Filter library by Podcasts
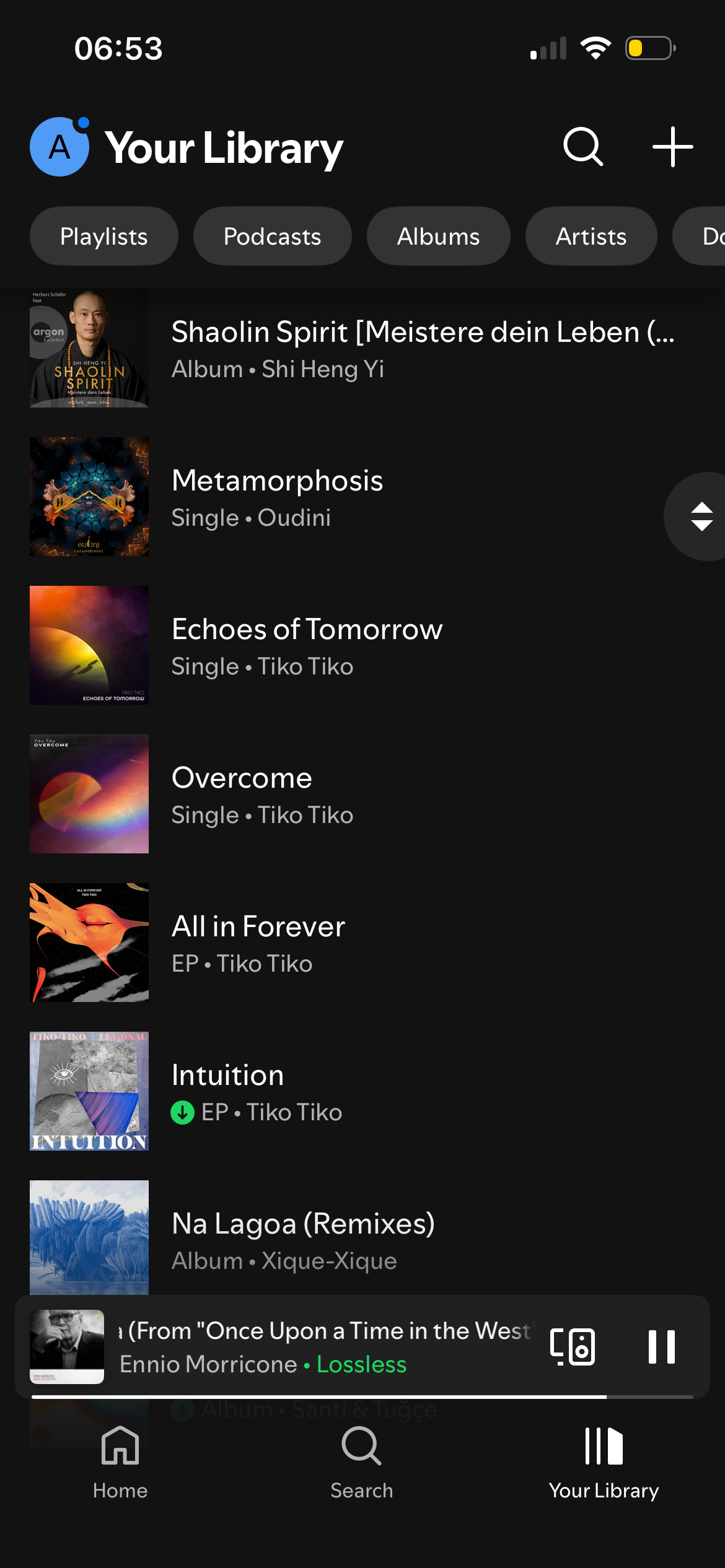The width and height of the screenshot is (725, 1568). (x=272, y=237)
